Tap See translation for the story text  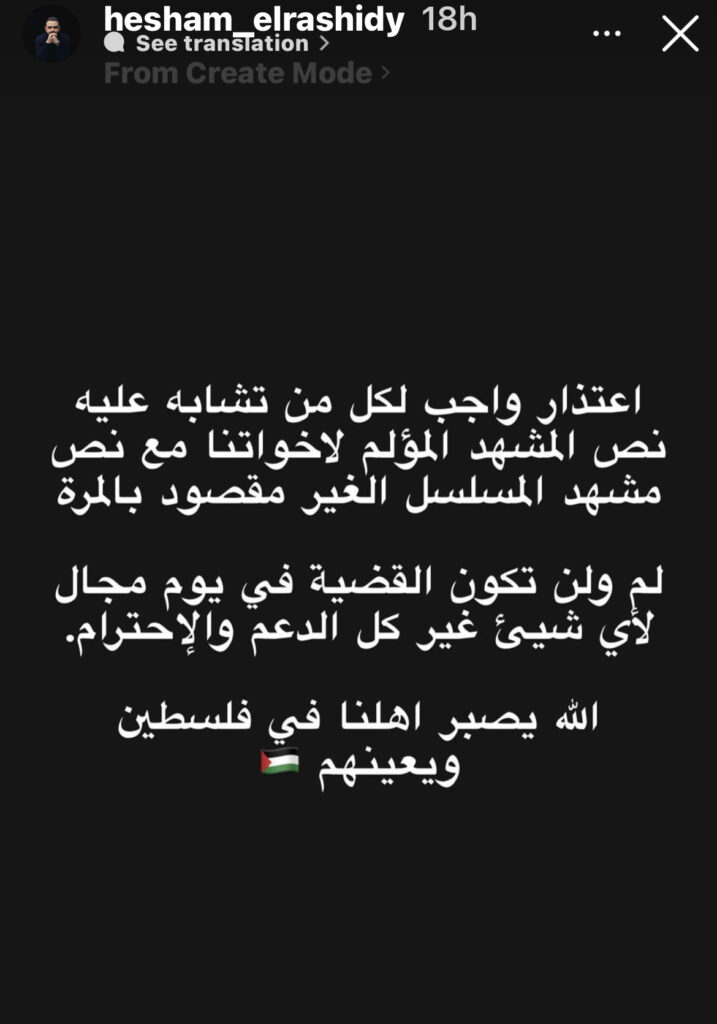tap(222, 44)
